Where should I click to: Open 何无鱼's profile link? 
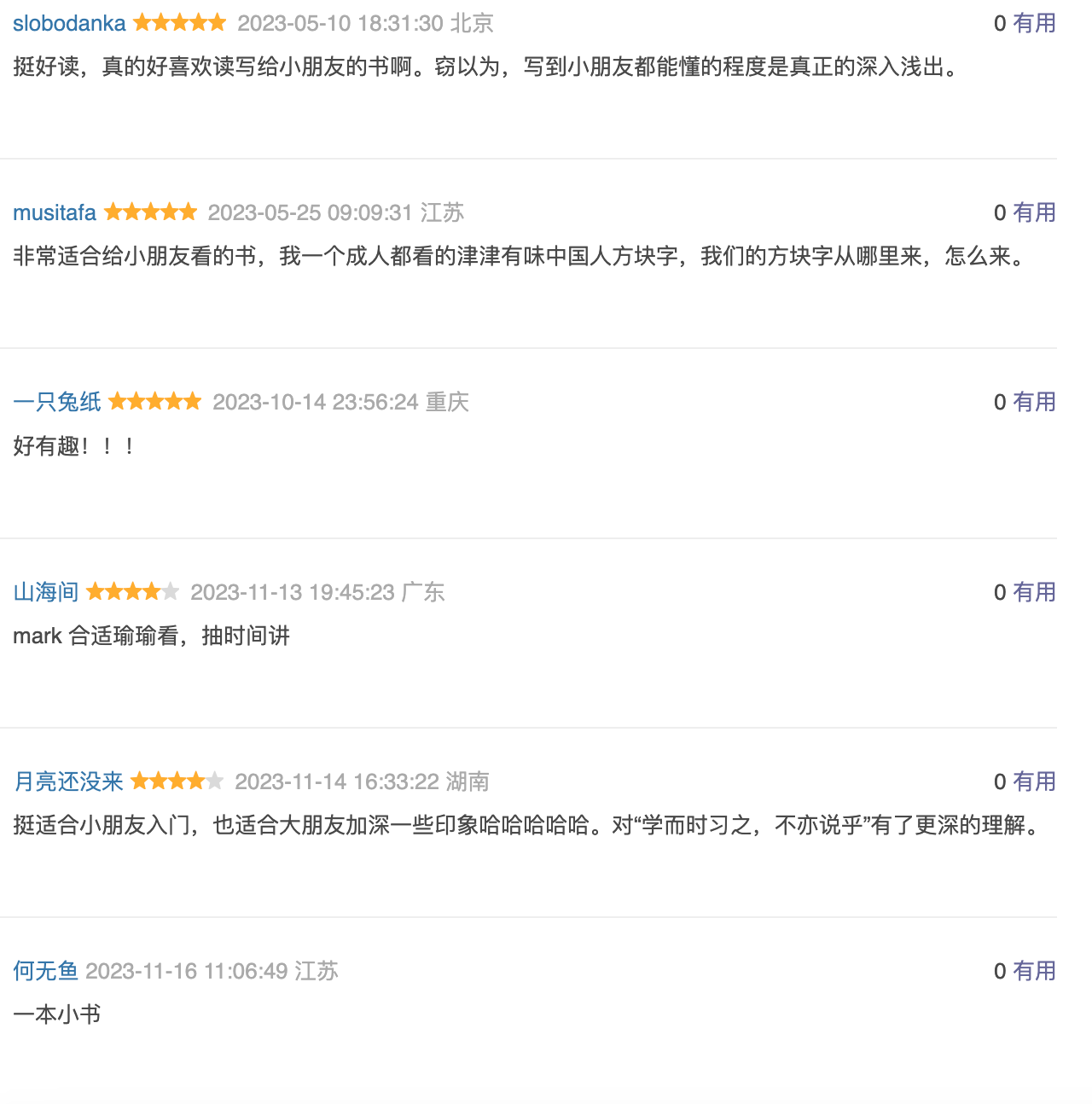tap(45, 970)
